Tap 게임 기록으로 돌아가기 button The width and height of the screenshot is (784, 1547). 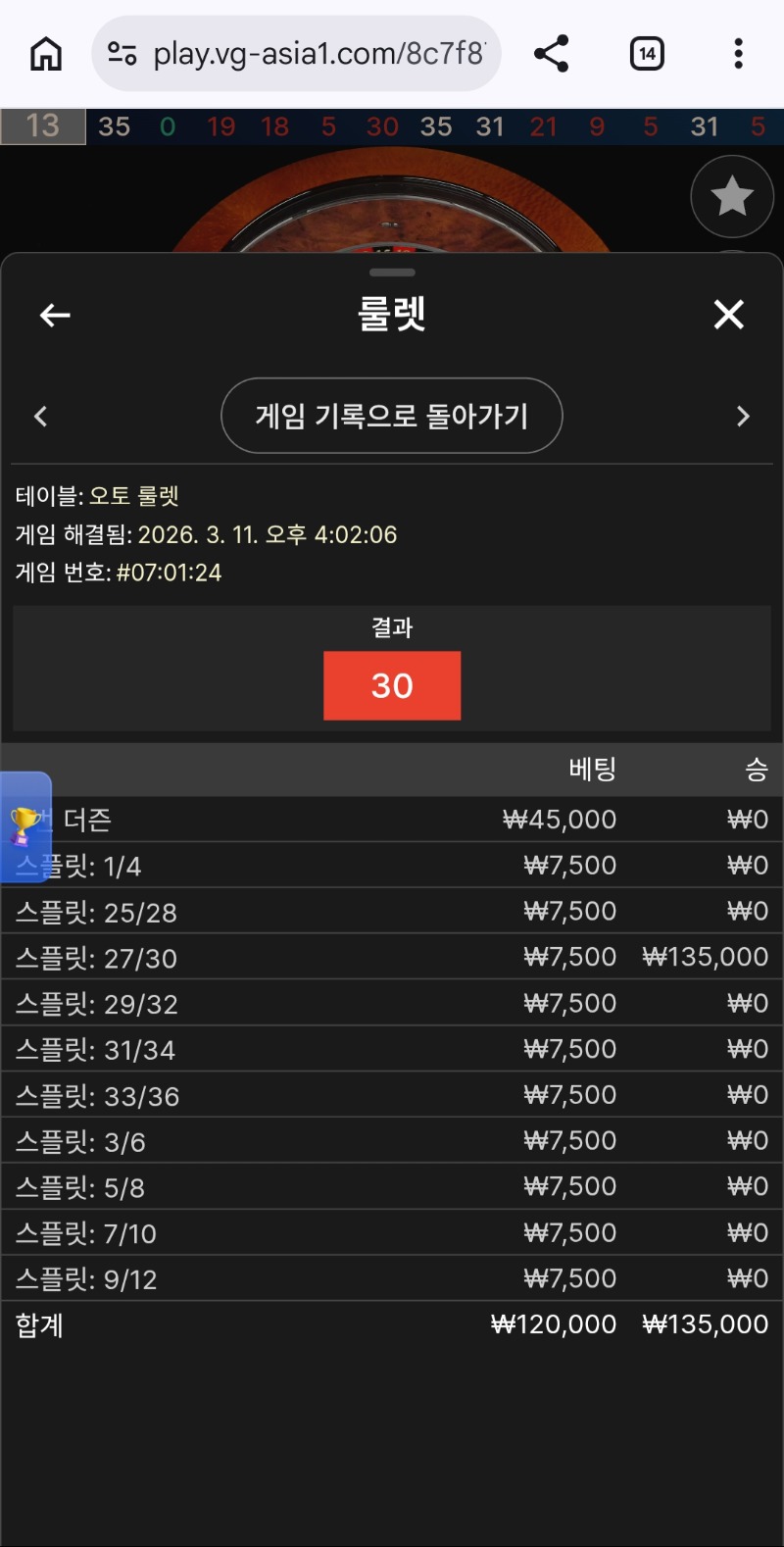click(x=392, y=417)
